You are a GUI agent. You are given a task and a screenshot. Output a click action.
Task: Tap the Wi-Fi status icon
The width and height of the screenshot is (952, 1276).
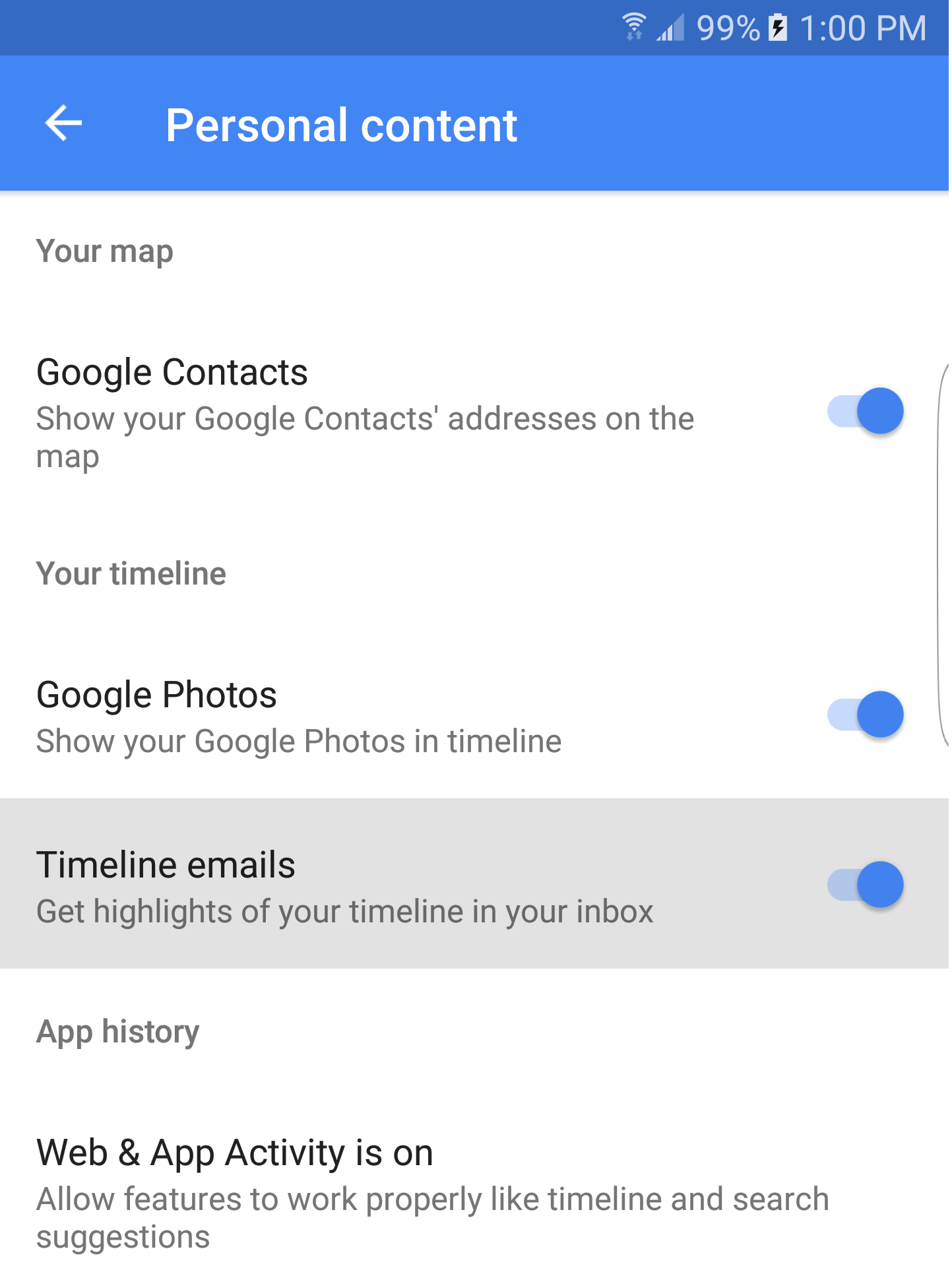click(635, 28)
